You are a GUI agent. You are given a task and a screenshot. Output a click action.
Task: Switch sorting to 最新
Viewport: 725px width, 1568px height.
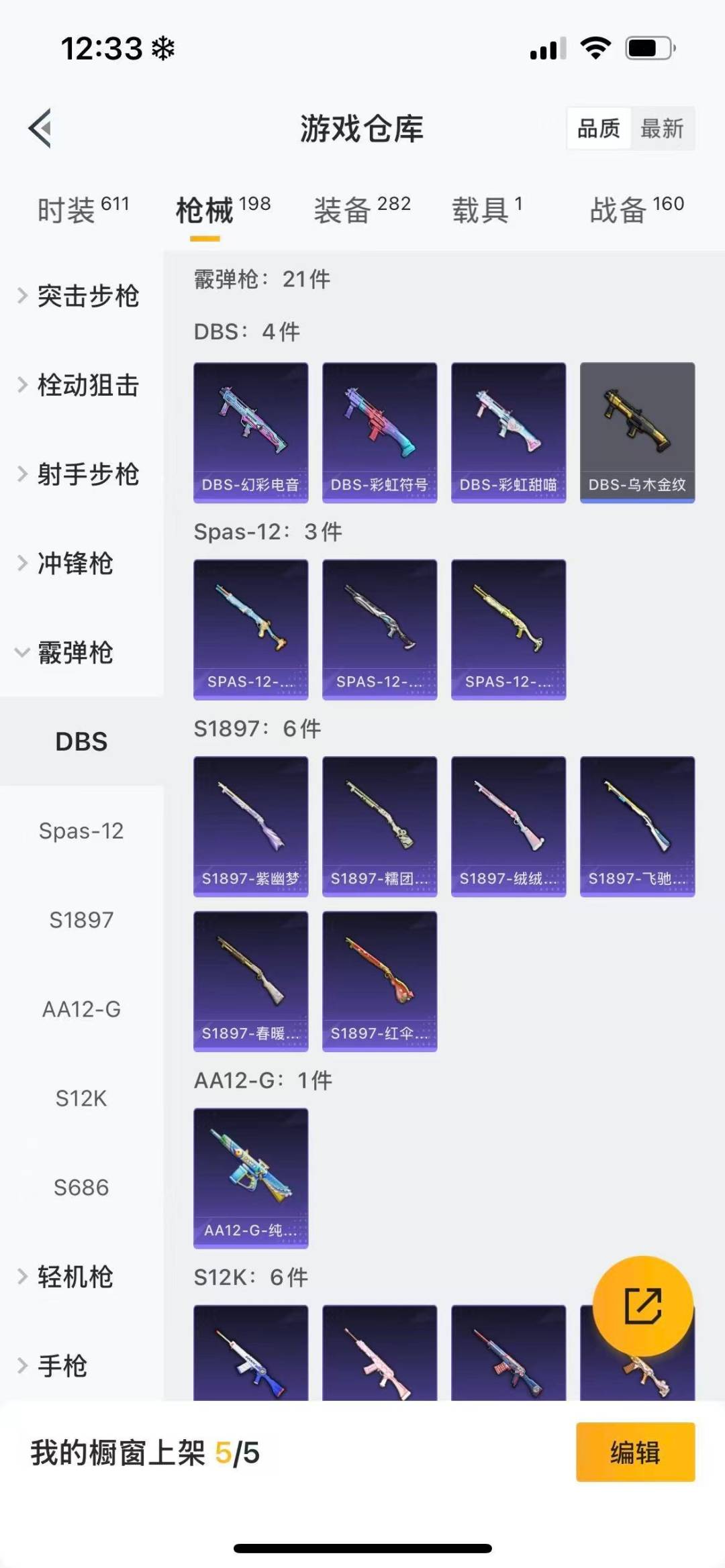tap(661, 129)
